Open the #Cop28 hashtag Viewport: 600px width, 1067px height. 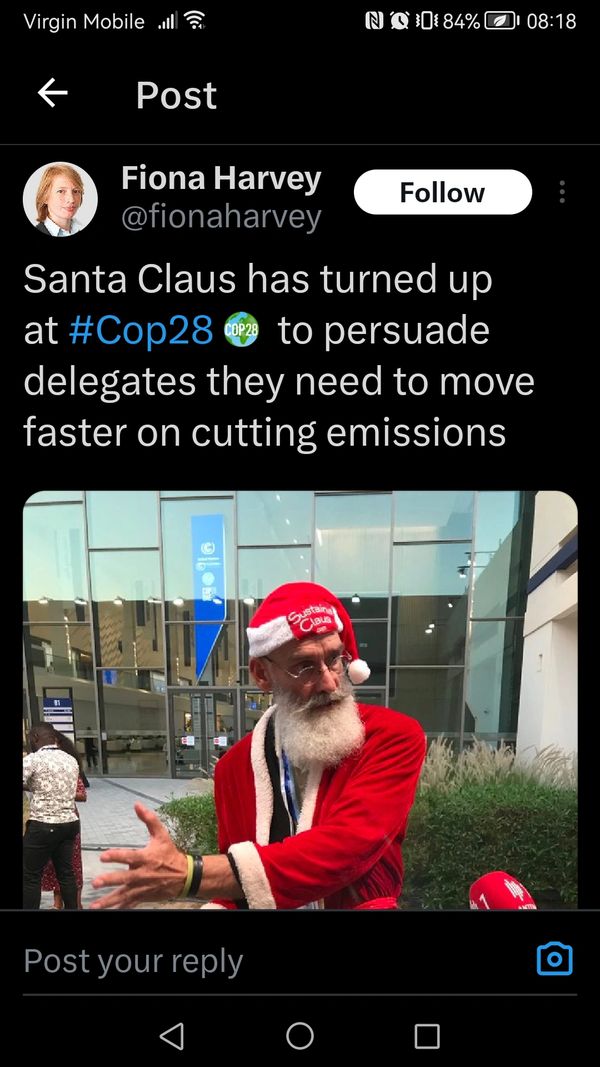(x=141, y=331)
